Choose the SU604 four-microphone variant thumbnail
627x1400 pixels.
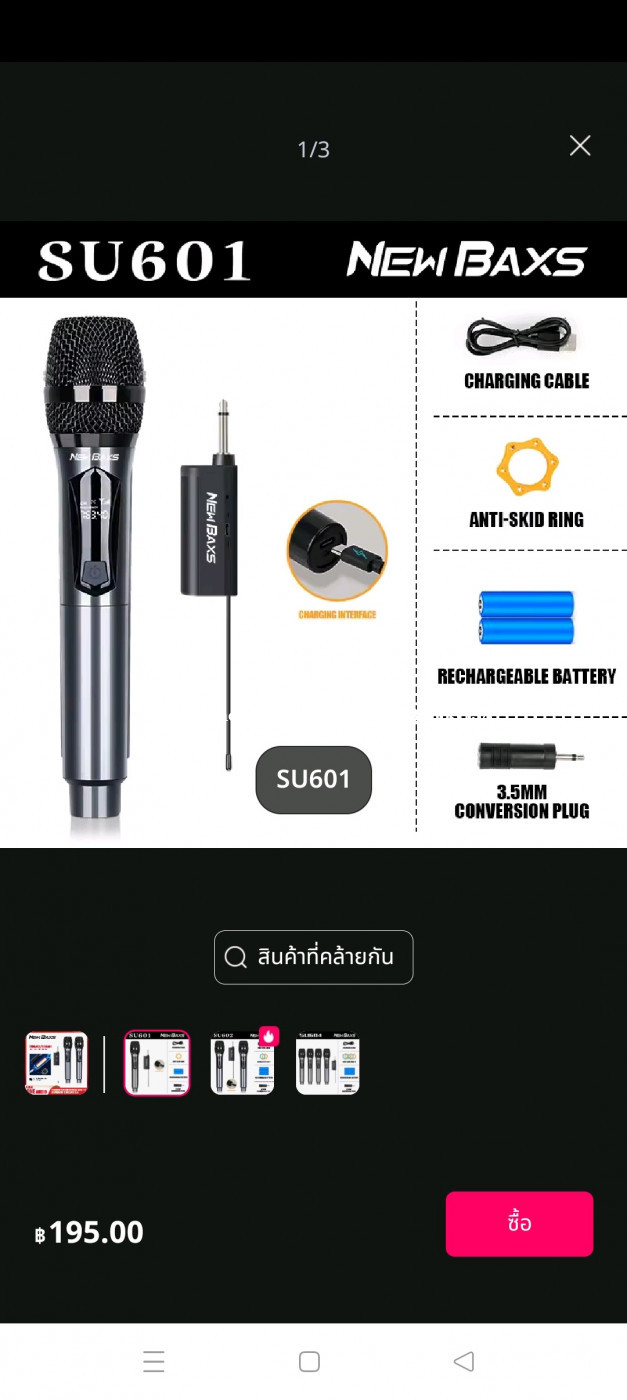328,1063
